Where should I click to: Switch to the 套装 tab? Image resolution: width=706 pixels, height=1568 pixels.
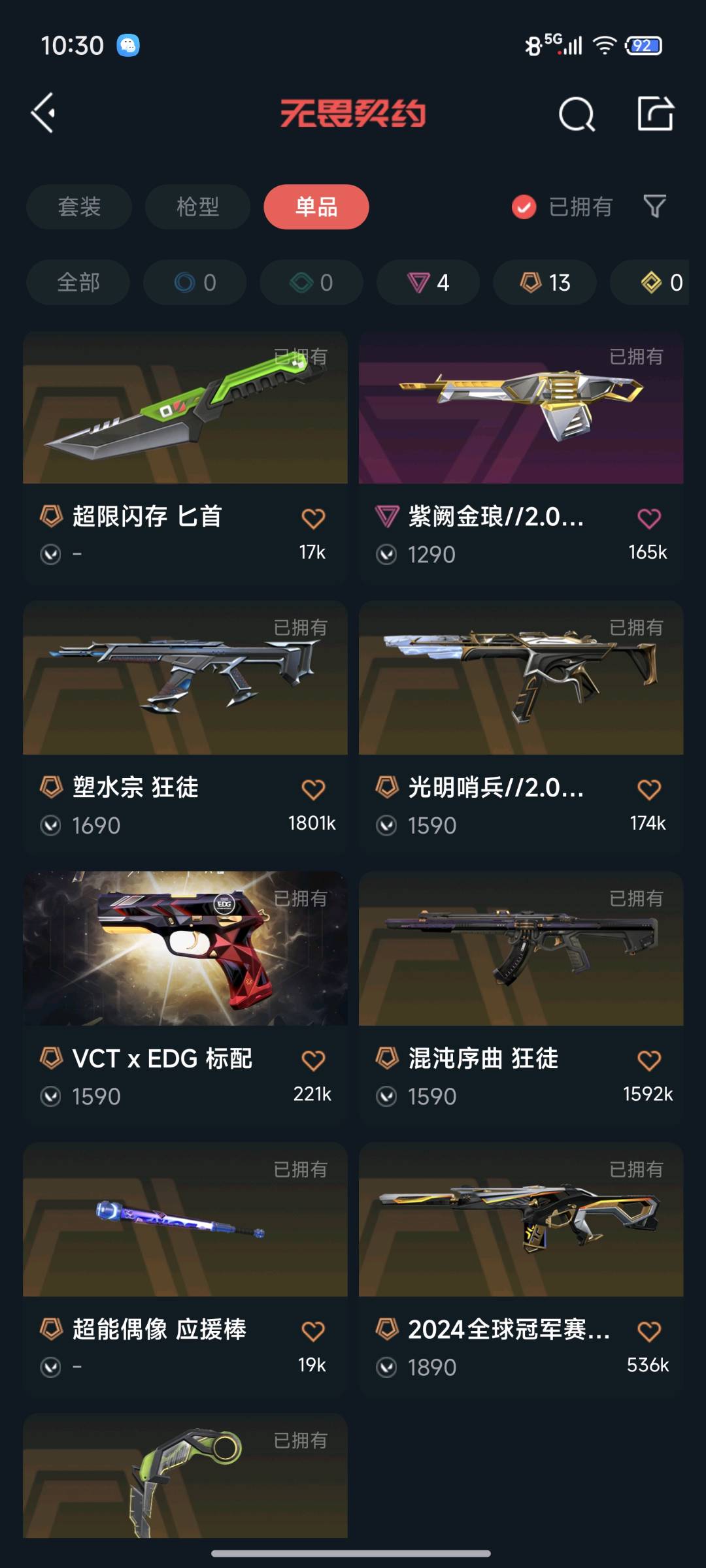(x=79, y=207)
